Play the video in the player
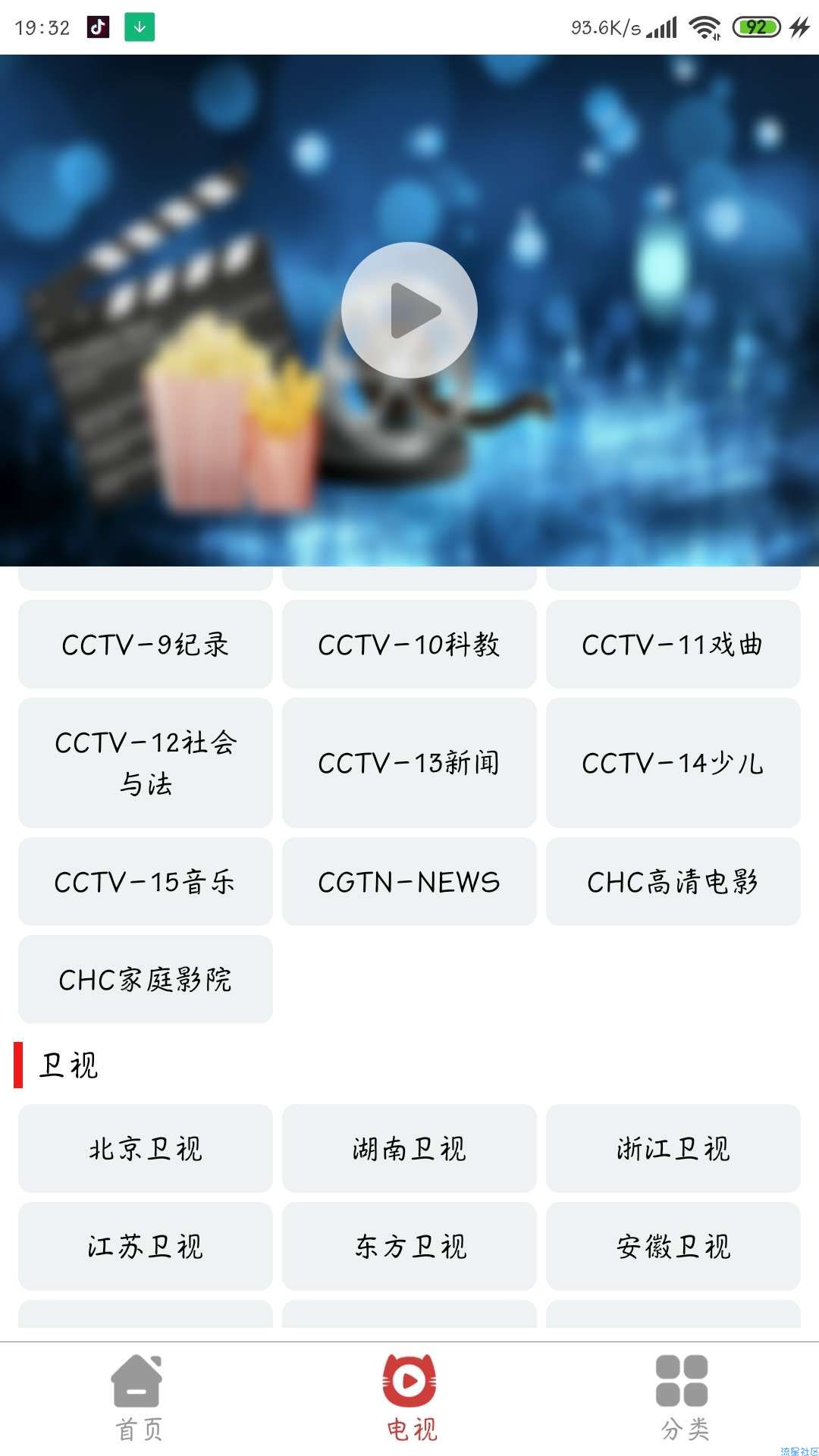Viewport: 819px width, 1456px height. pyautogui.click(x=409, y=310)
